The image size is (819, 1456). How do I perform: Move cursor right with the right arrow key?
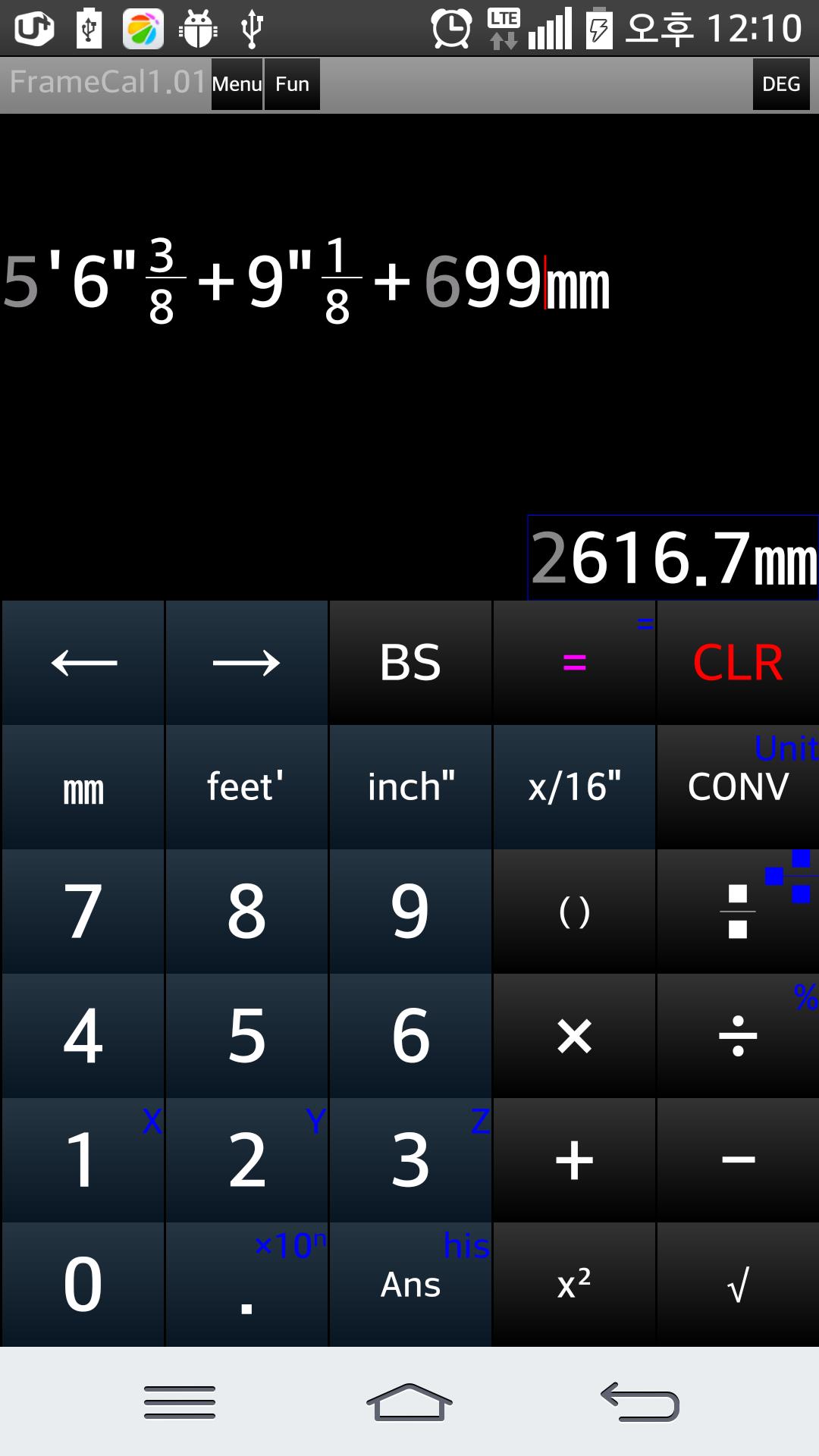tap(246, 663)
